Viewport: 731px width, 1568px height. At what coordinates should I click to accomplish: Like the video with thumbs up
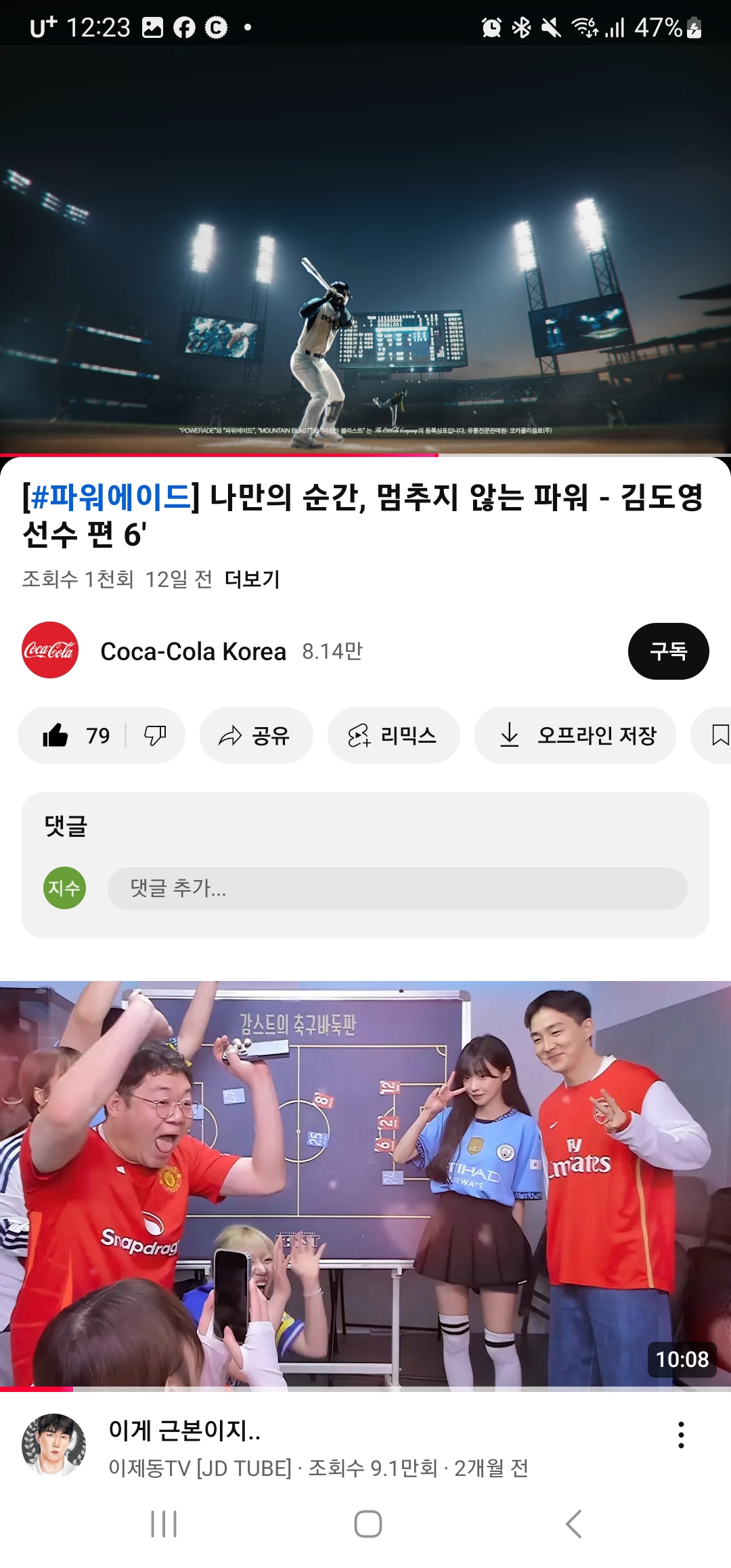74,735
